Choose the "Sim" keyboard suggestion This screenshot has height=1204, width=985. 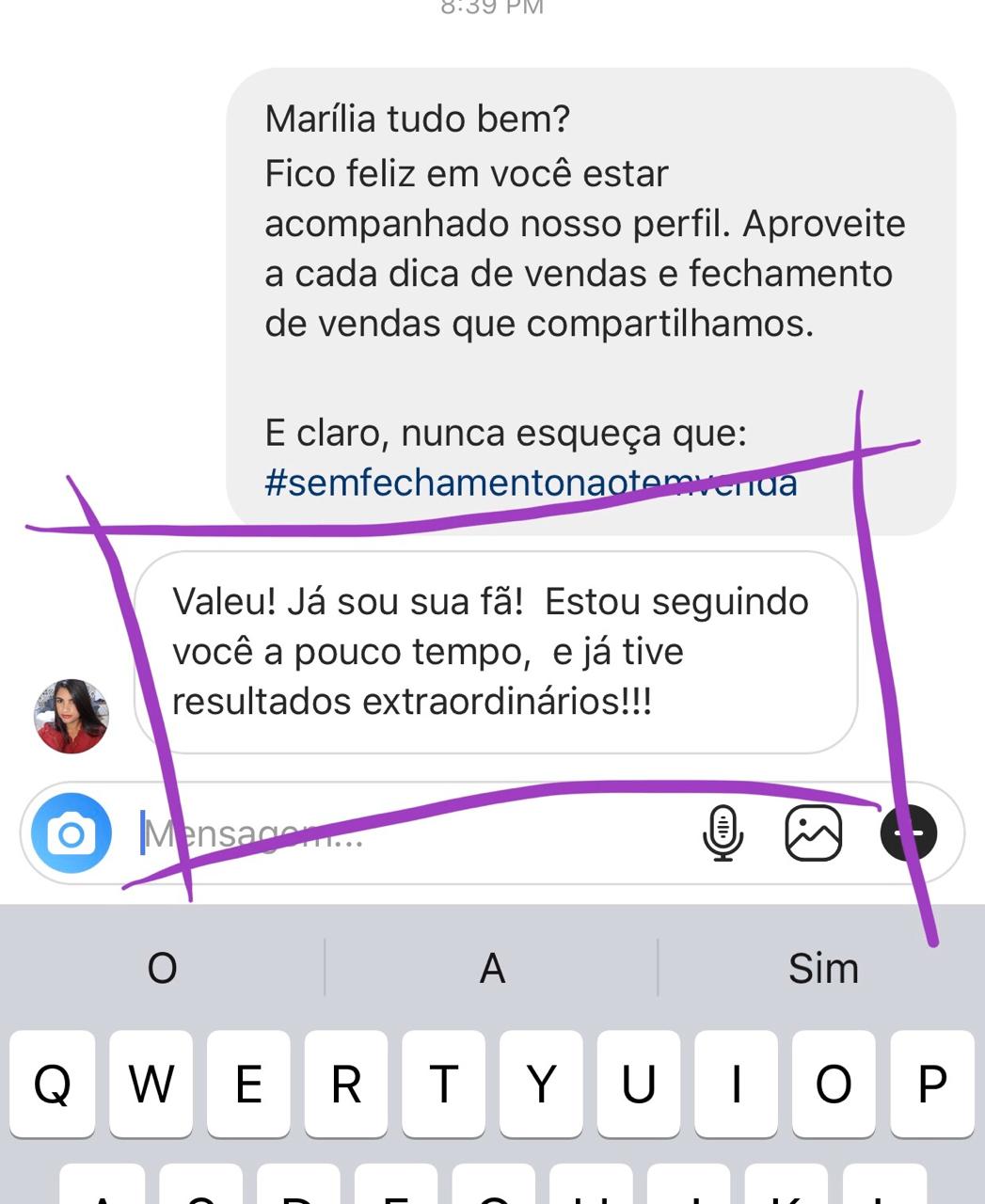pyautogui.click(x=823, y=968)
